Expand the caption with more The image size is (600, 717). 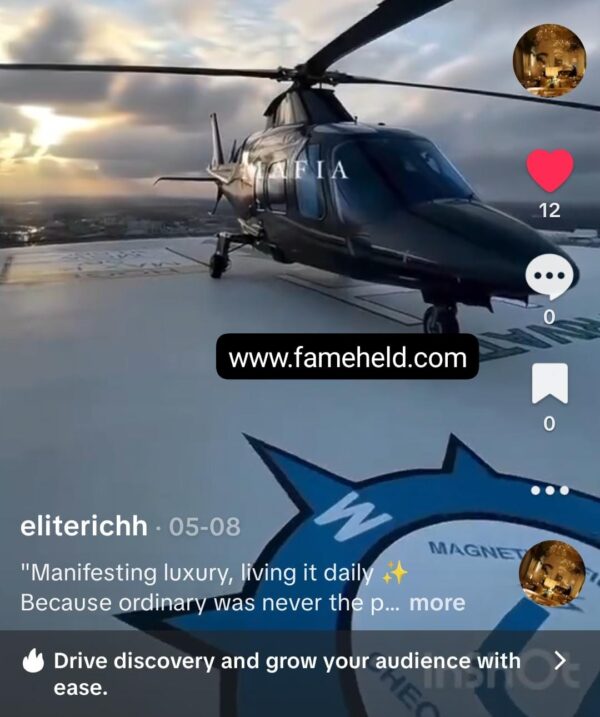[x=437, y=603]
